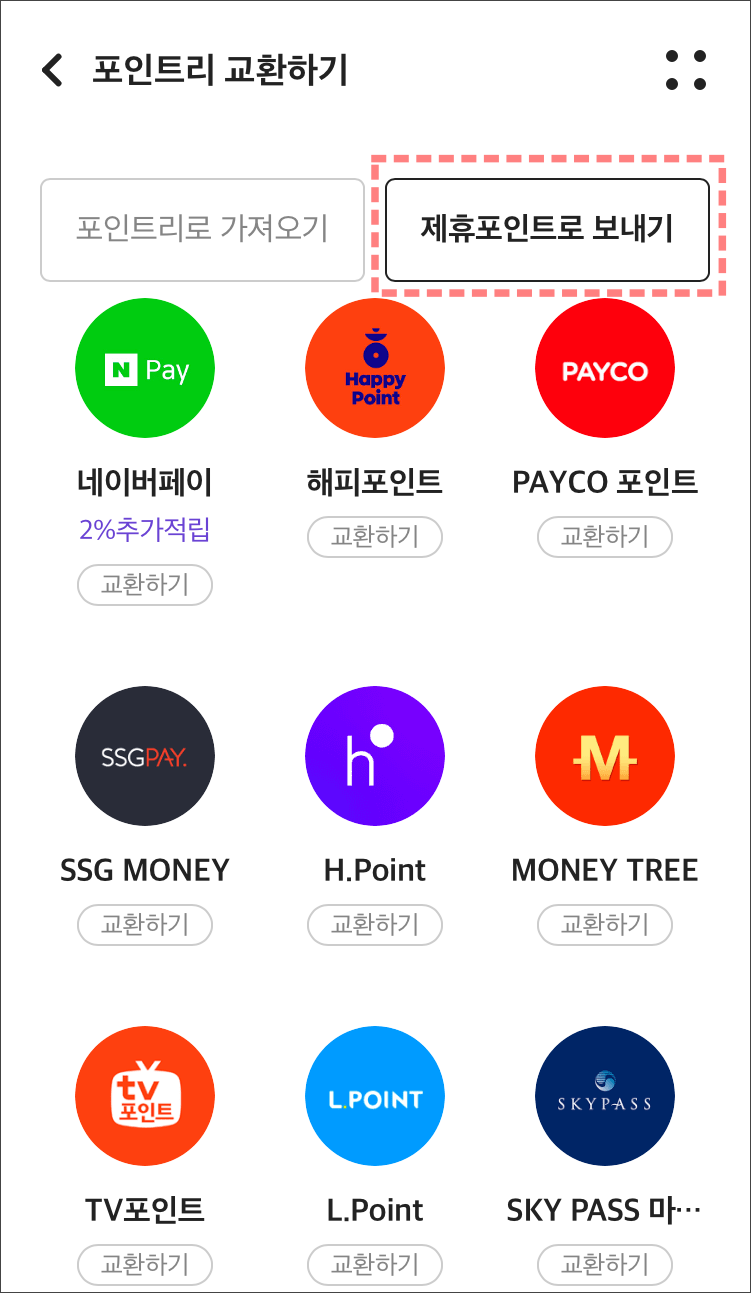Screen dimensions: 751x1293
Task: Exchange points to L.Point
Action: [x=375, y=1265]
